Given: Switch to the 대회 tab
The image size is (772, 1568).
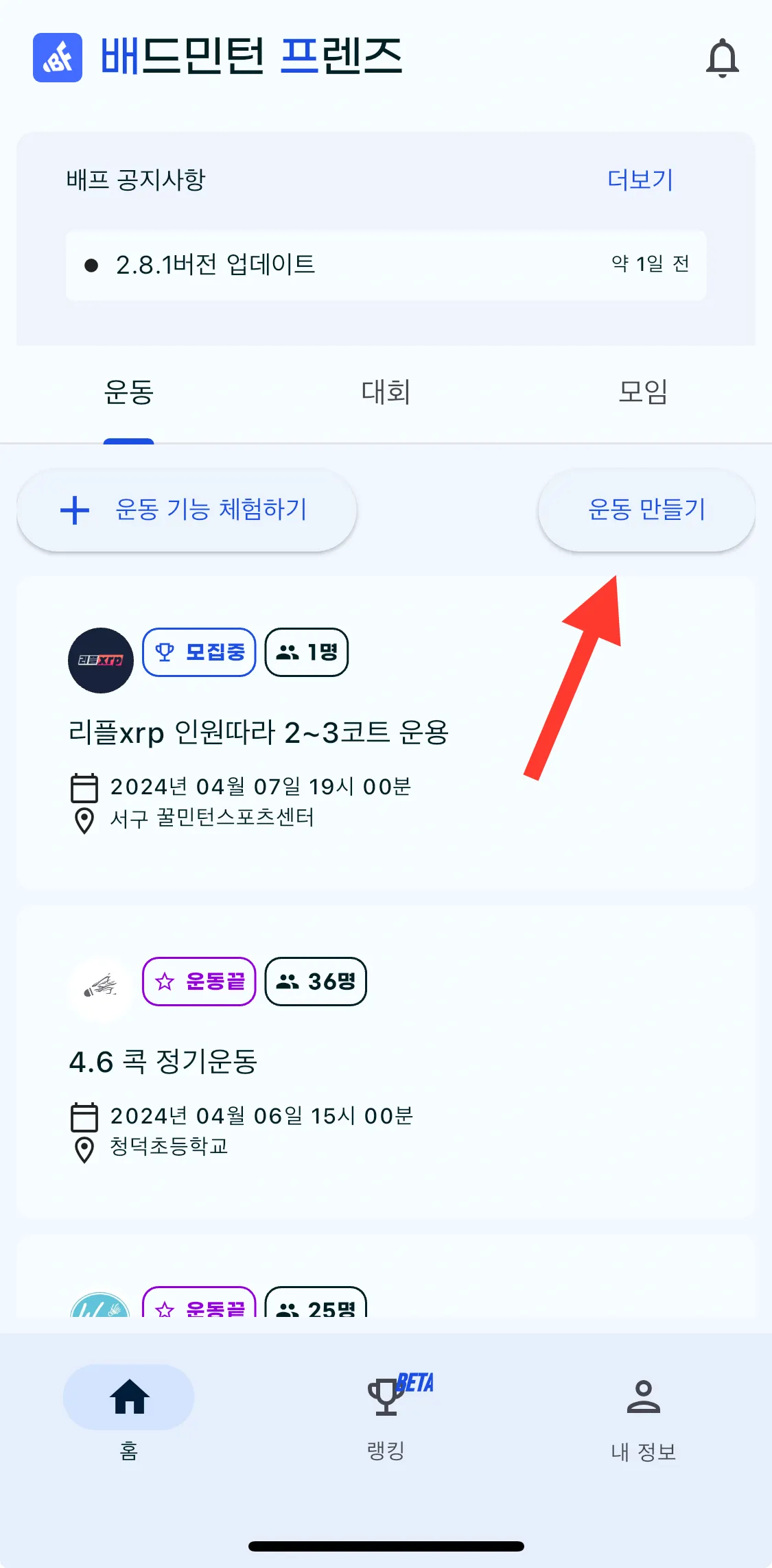Looking at the screenshot, I should click(386, 392).
